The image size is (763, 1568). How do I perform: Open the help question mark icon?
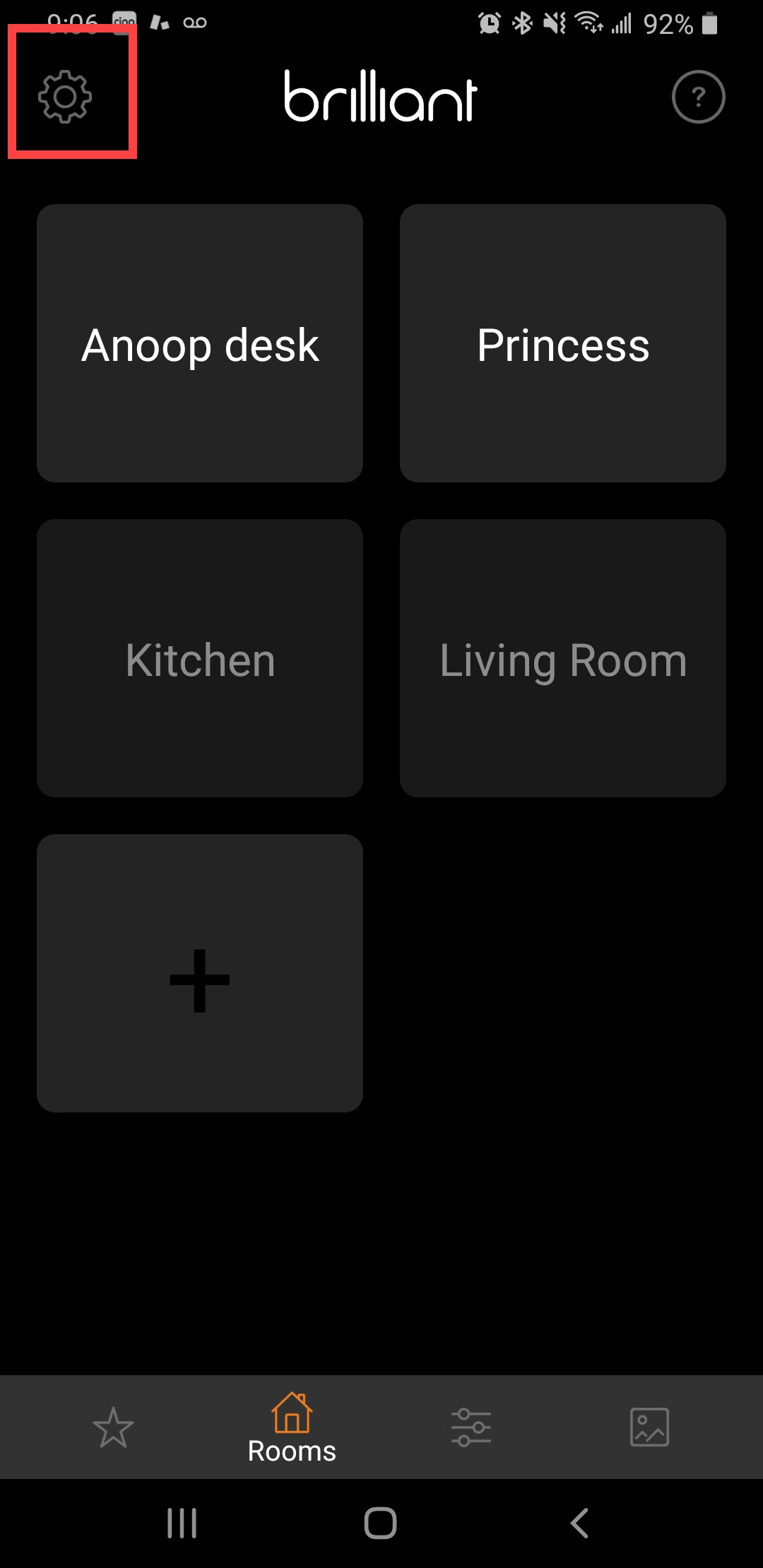(x=698, y=97)
